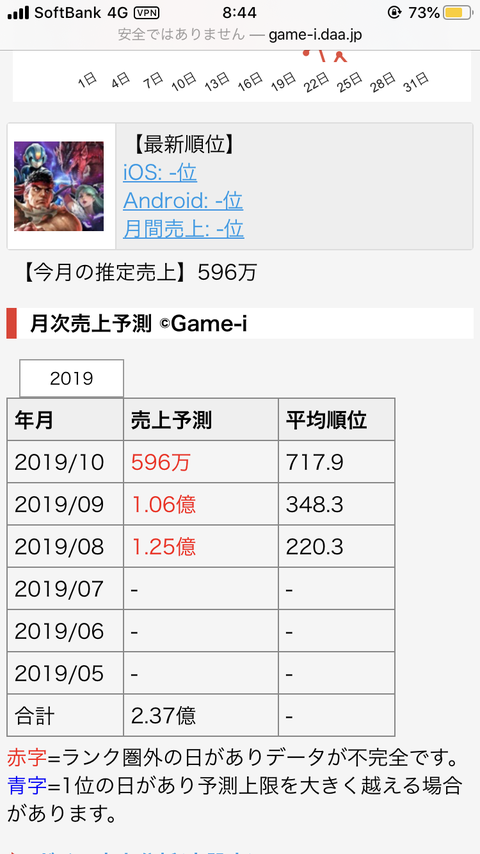Screen dimensions: 480x854
Task: Tap the game-i.daa.jp address bar
Action: tap(240, 35)
